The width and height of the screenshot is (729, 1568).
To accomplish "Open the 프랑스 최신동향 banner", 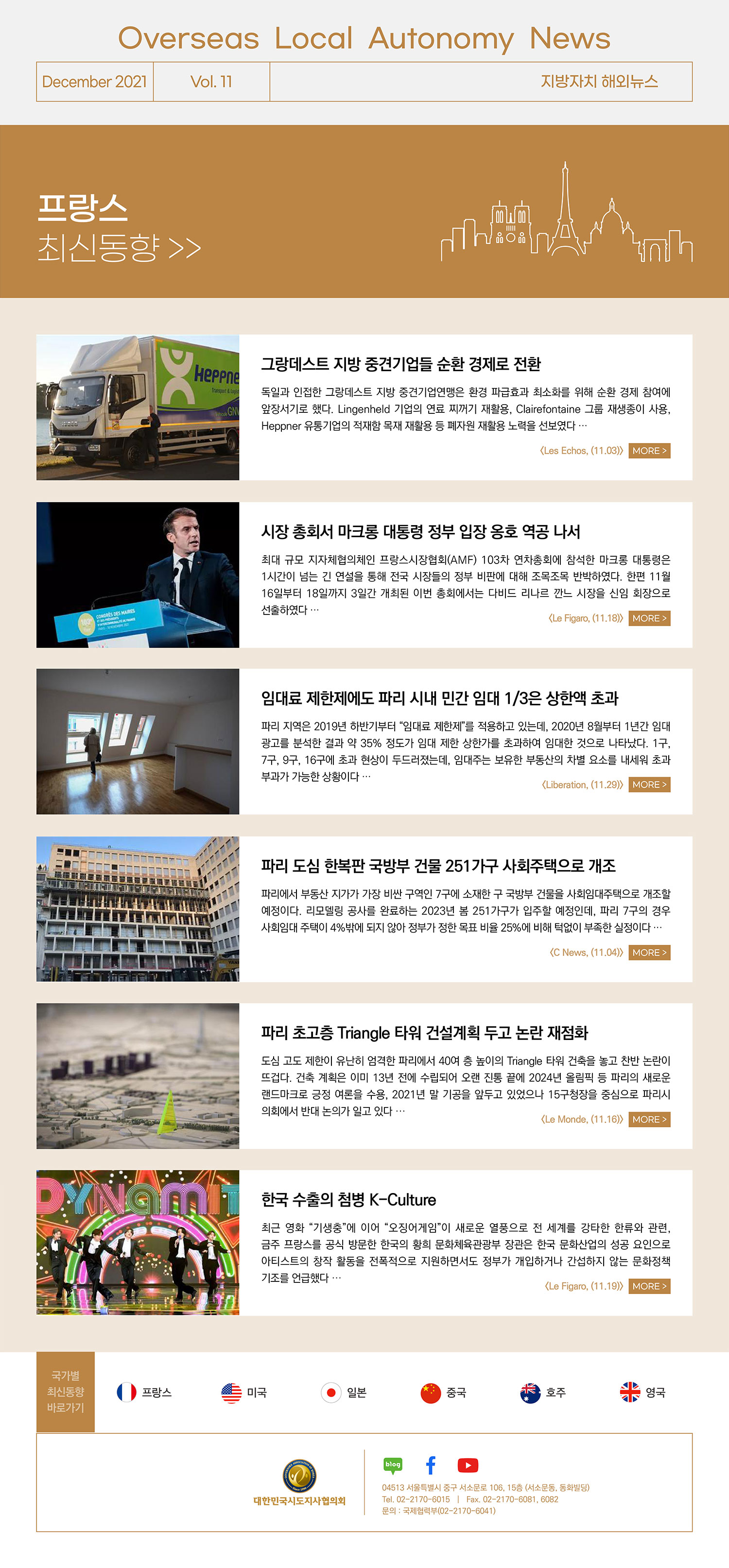I will click(x=120, y=227).
